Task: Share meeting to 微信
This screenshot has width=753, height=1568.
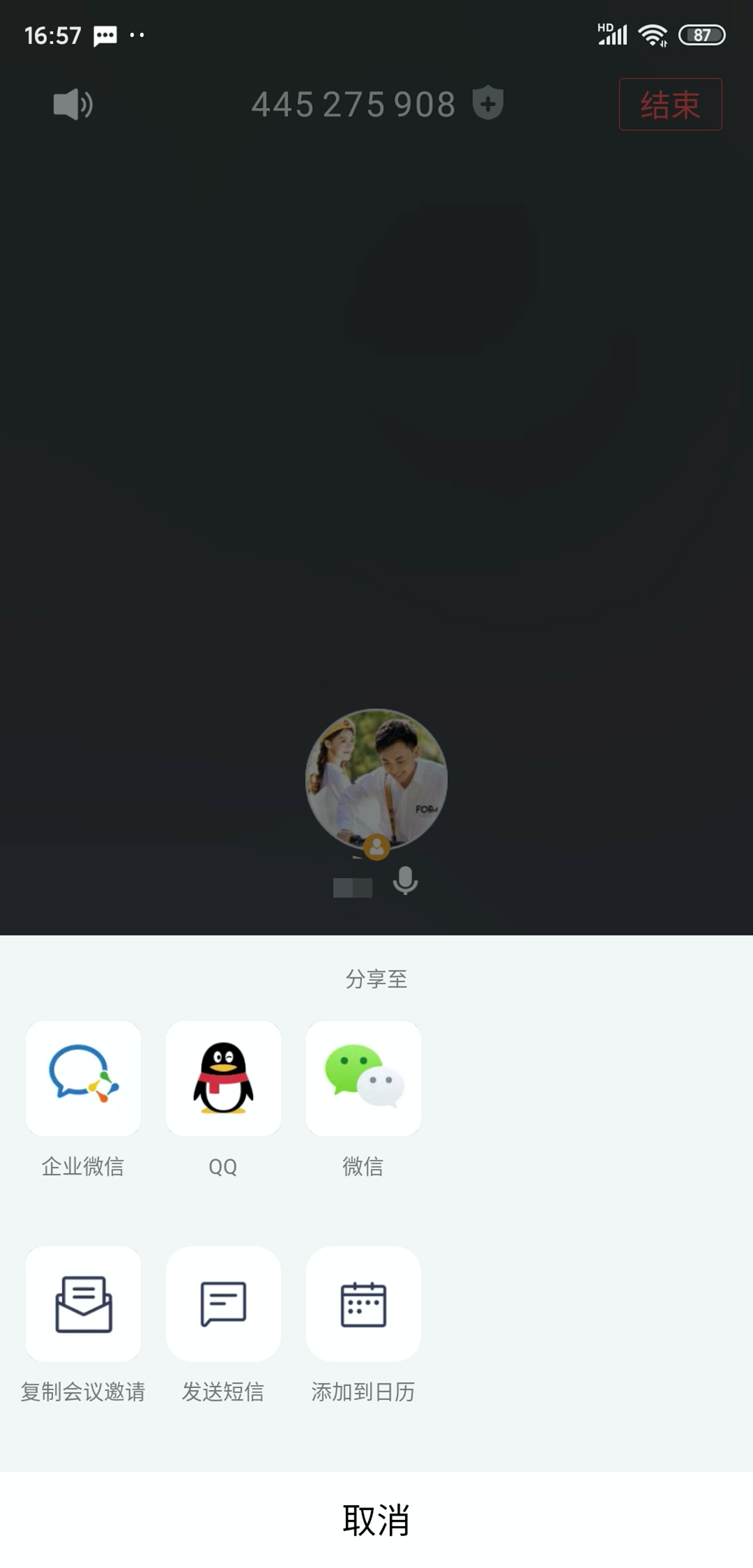Action: click(363, 1079)
